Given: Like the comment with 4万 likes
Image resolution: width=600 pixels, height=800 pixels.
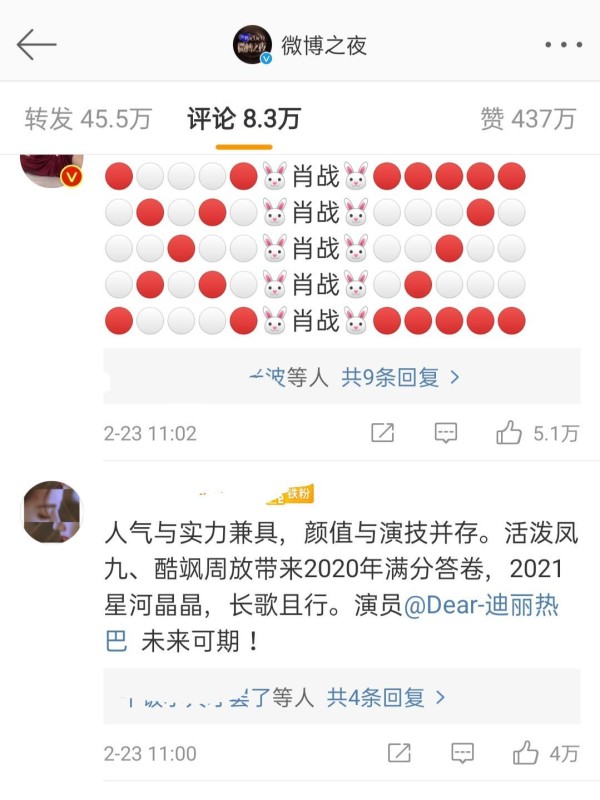Looking at the screenshot, I should [x=526, y=753].
